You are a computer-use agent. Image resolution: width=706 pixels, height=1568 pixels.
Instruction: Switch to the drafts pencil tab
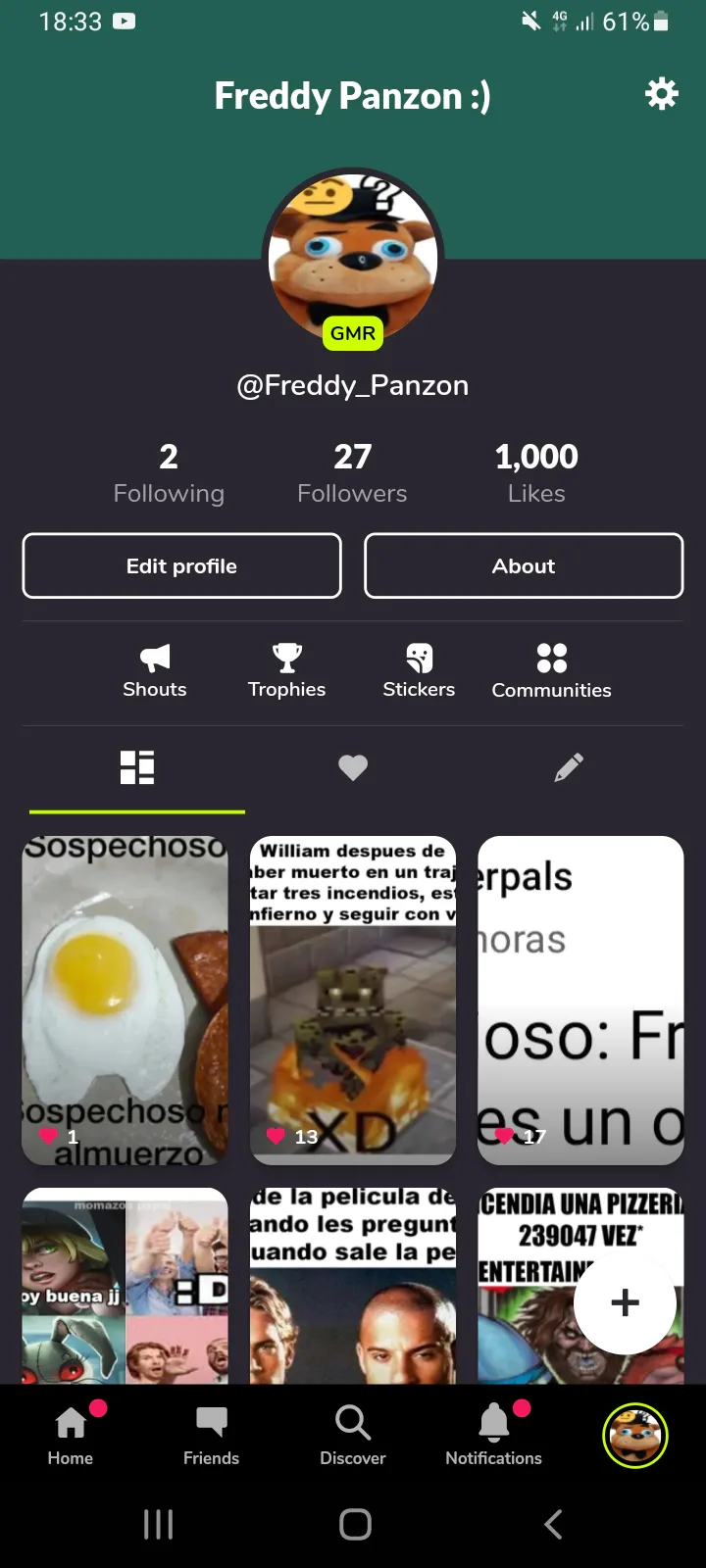point(569,767)
